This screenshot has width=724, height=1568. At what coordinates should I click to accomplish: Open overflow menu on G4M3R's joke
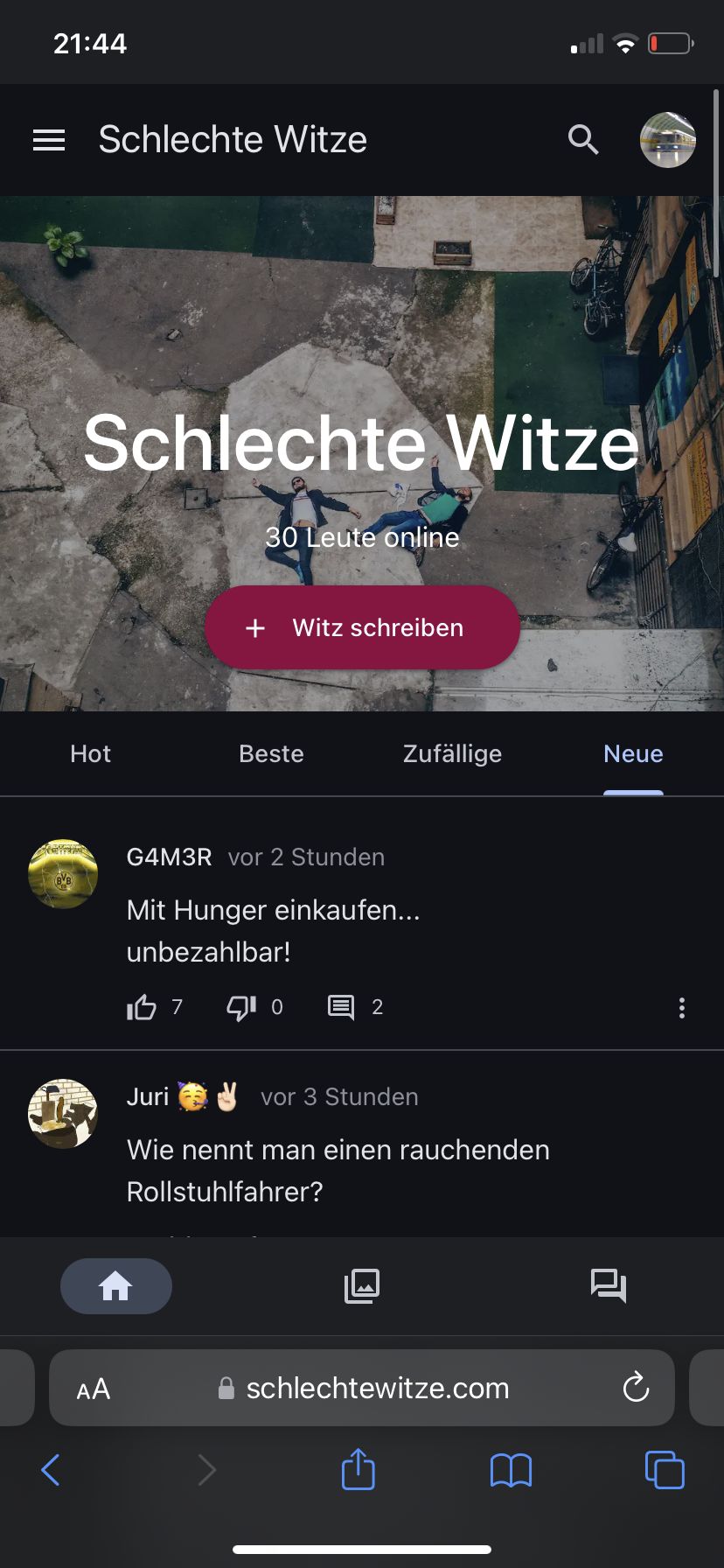[x=682, y=1008]
